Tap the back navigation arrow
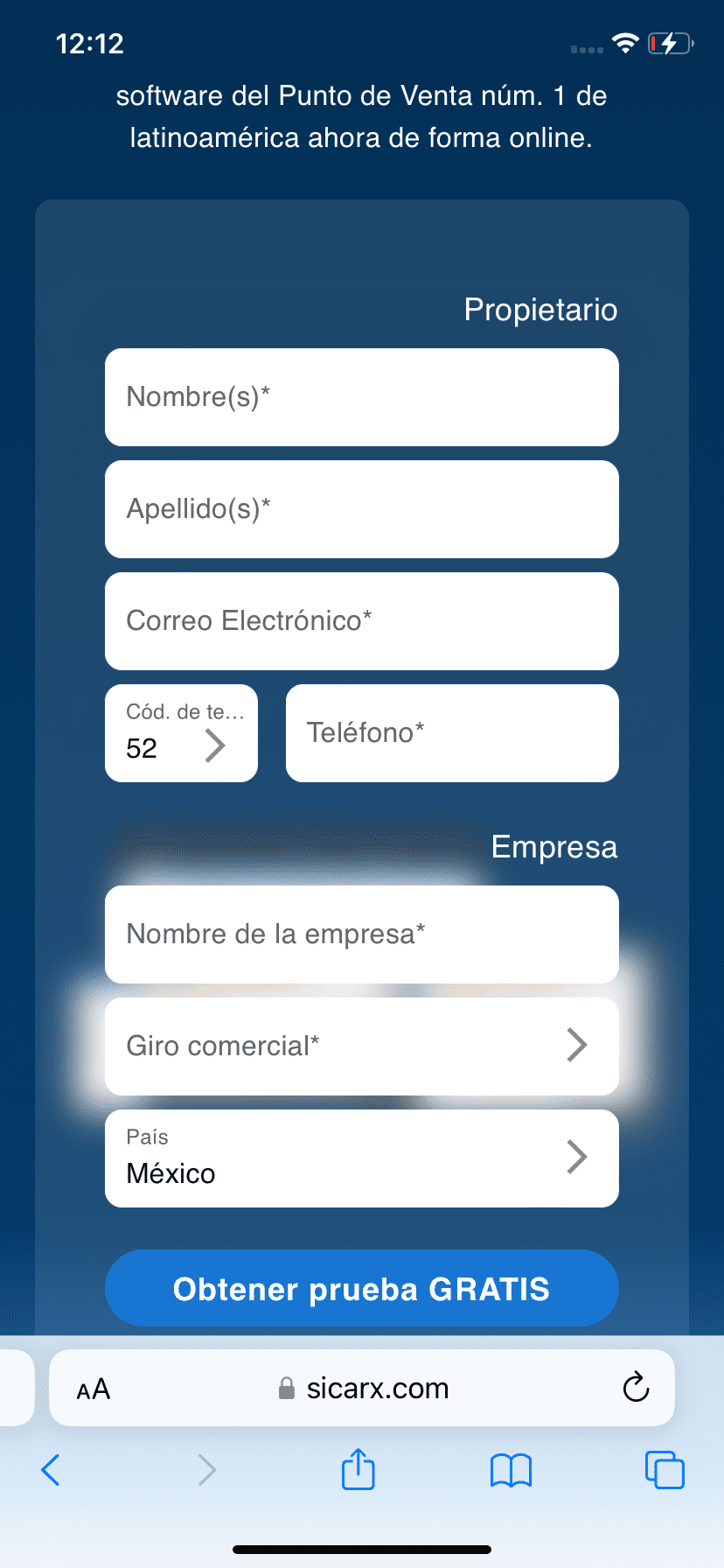This screenshot has width=724, height=1568. click(50, 1470)
